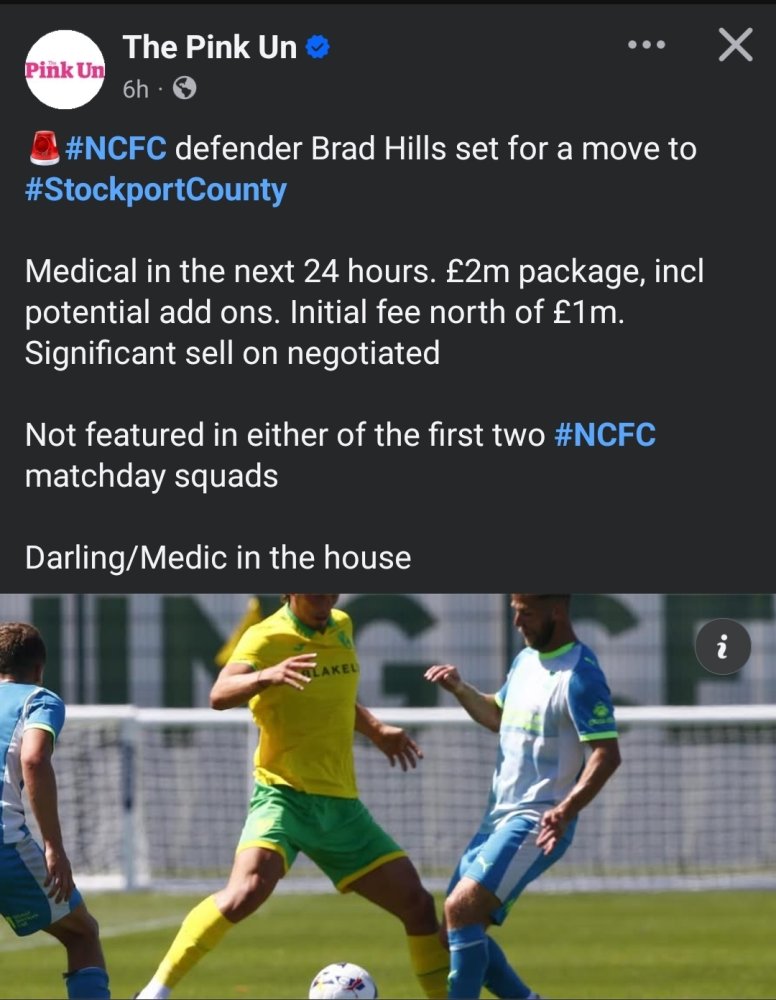Open The Pink Un profile picture
Viewport: 776px width, 1000px height.
pos(65,69)
